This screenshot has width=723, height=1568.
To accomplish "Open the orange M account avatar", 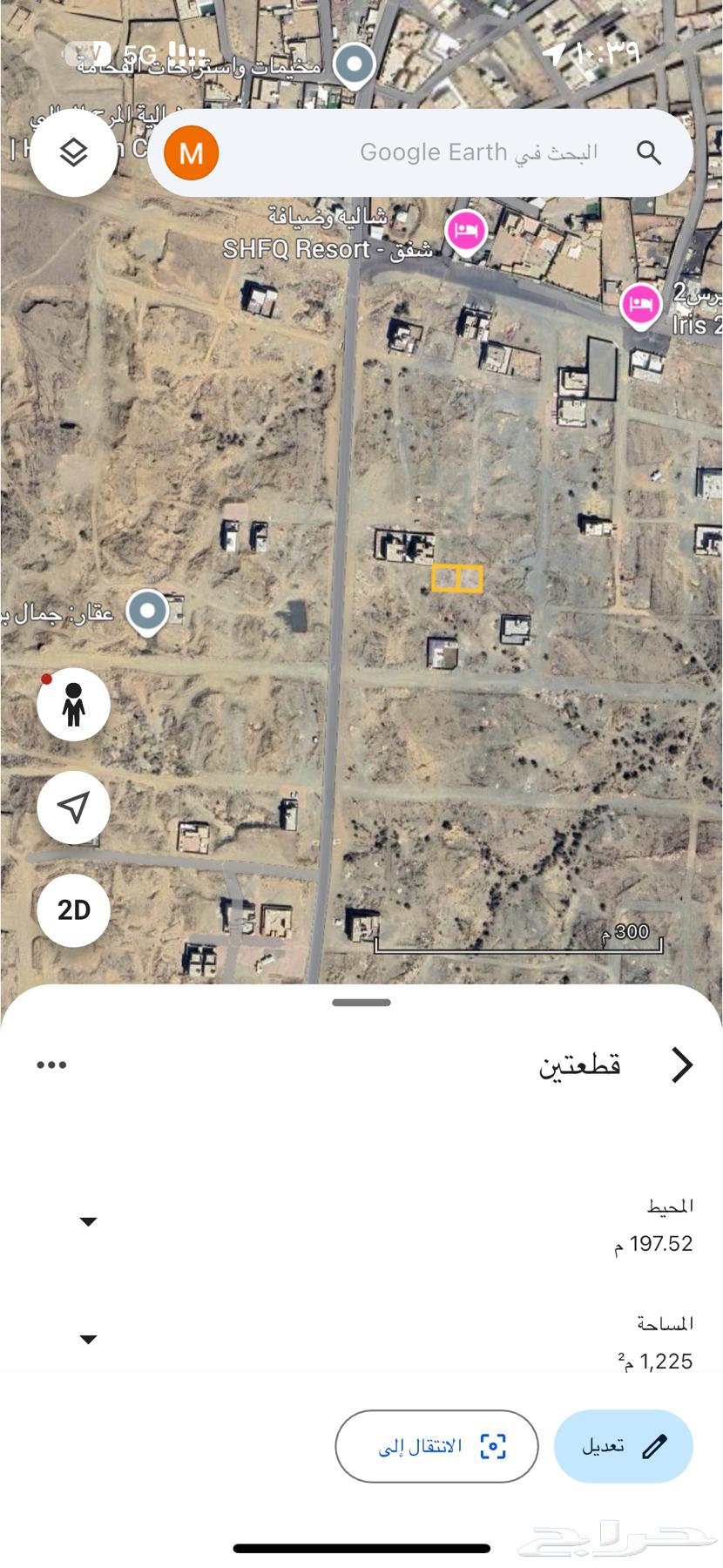I will [x=192, y=153].
